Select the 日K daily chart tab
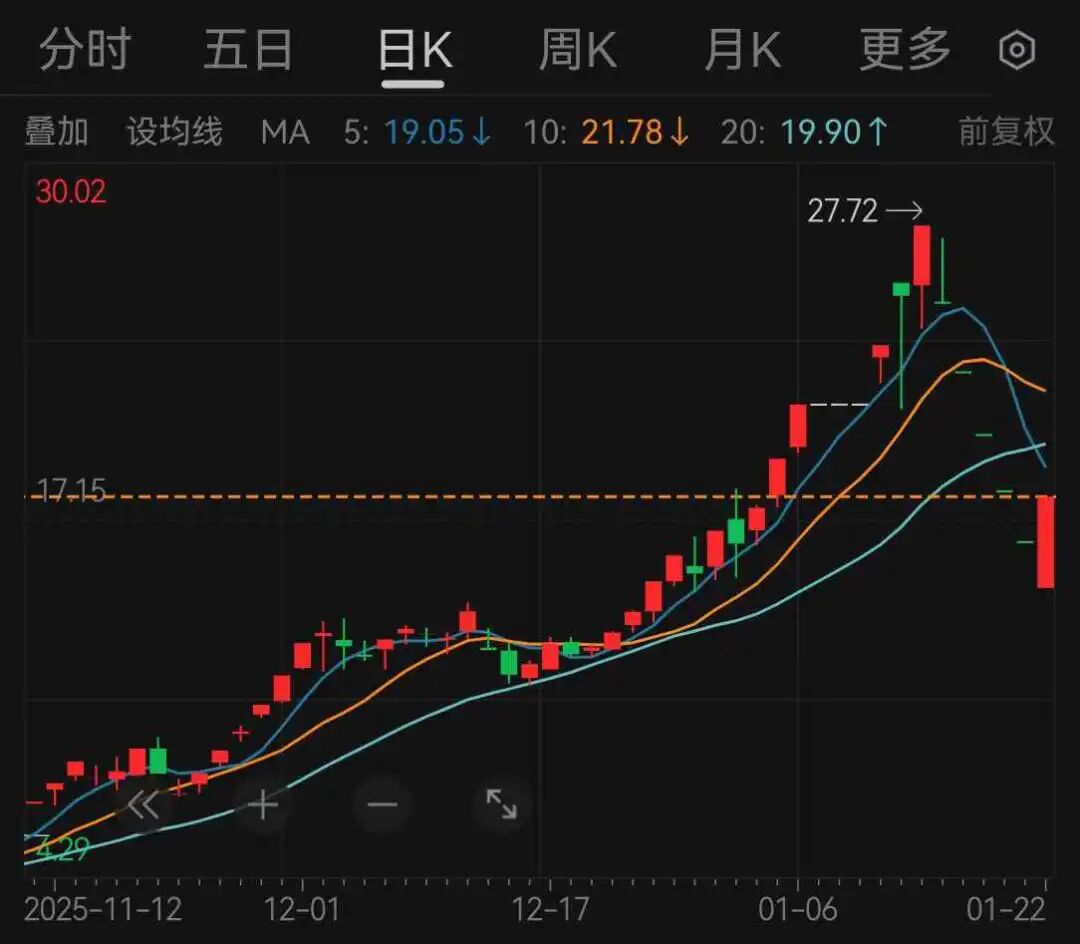 click(414, 50)
